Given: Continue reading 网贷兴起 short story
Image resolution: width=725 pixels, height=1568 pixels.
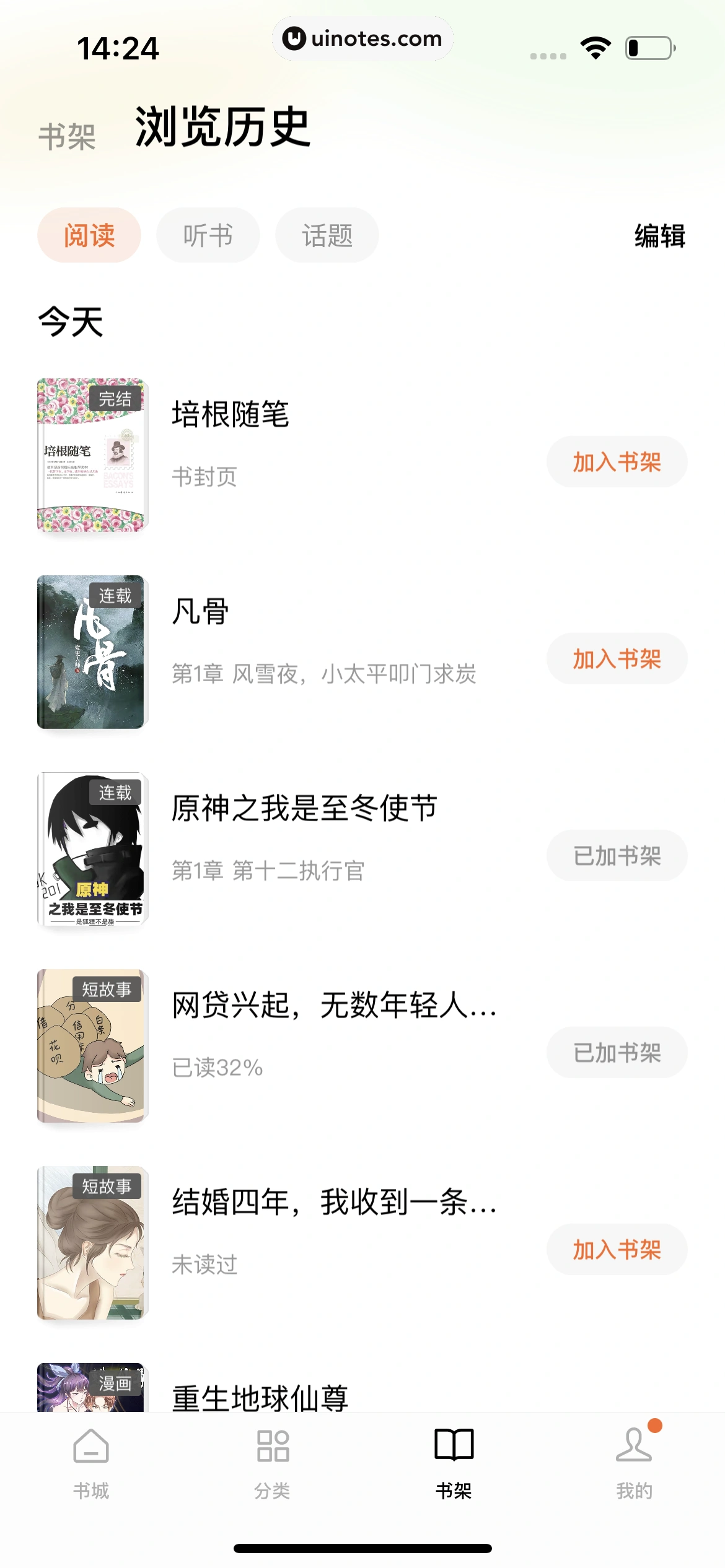Looking at the screenshot, I should (333, 1005).
